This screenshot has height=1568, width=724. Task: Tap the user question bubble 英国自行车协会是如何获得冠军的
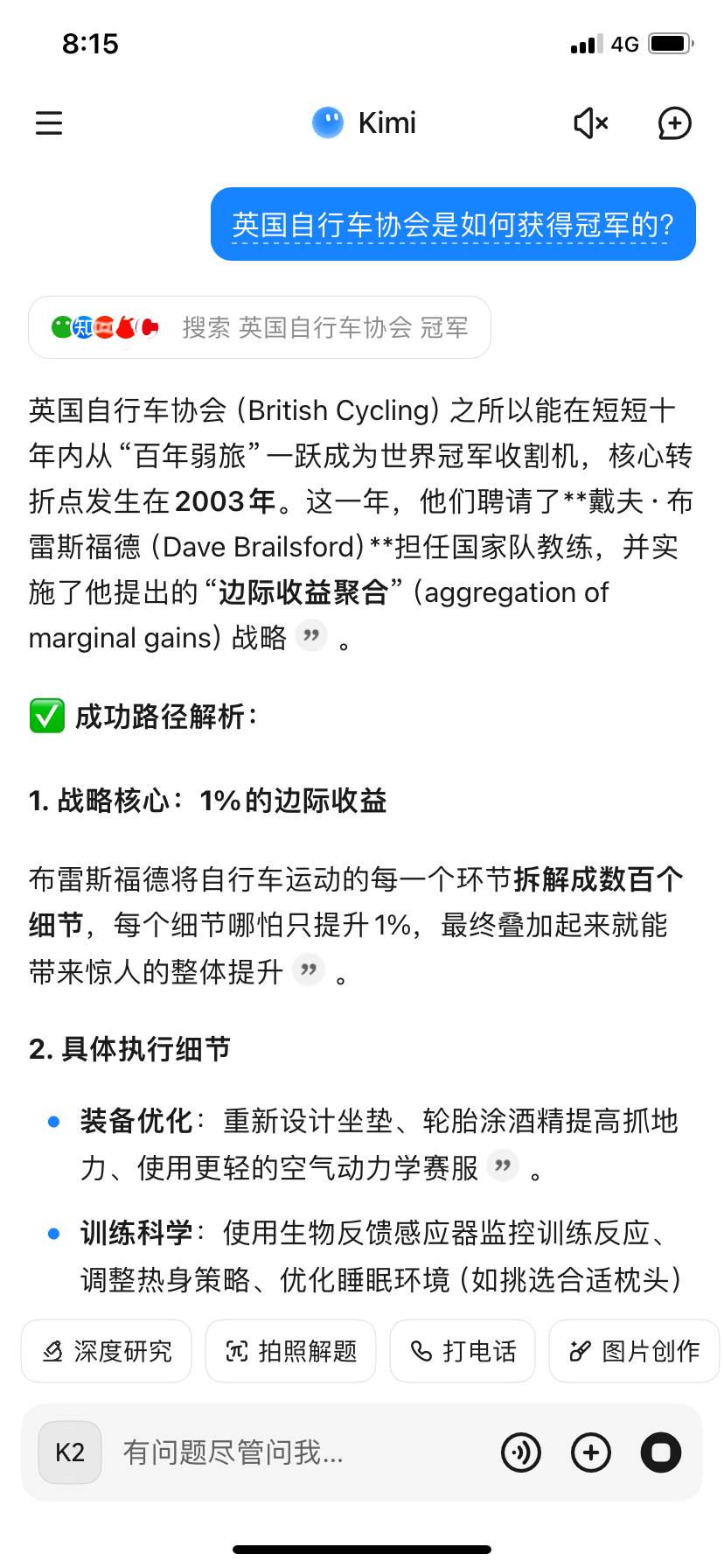point(453,225)
